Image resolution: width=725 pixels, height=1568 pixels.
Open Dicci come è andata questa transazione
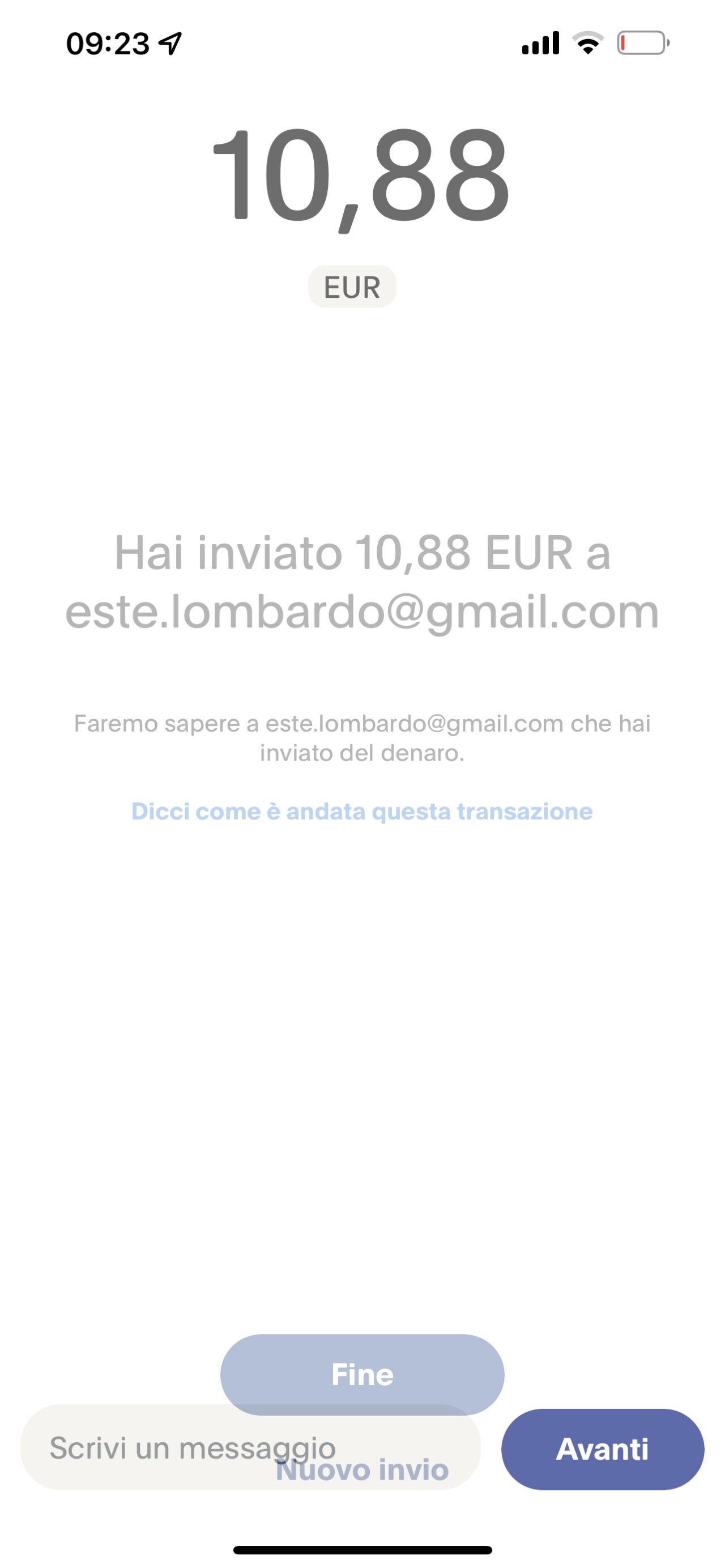coord(362,811)
